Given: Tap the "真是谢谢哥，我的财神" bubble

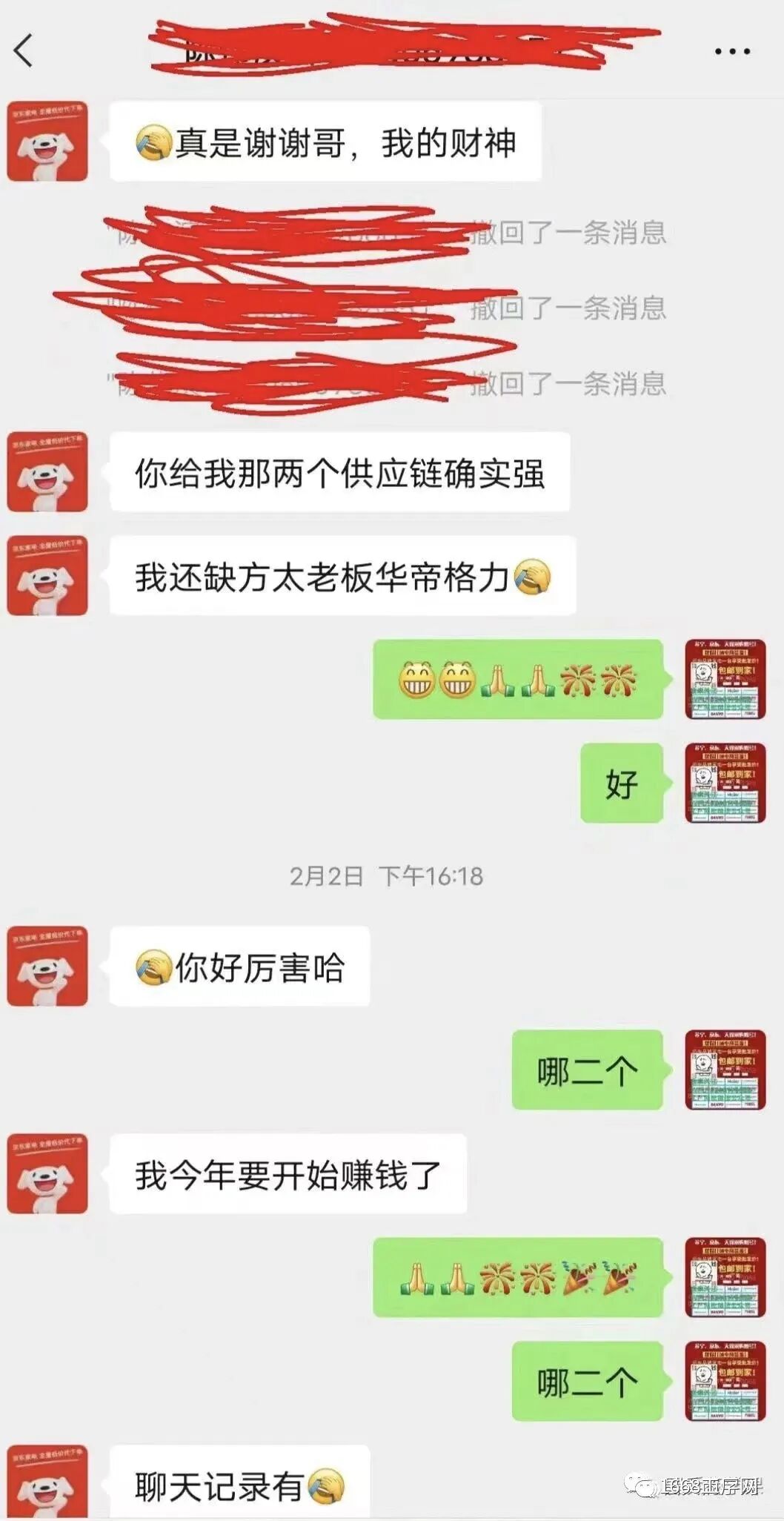Looking at the screenshot, I should pyautogui.click(x=322, y=143).
